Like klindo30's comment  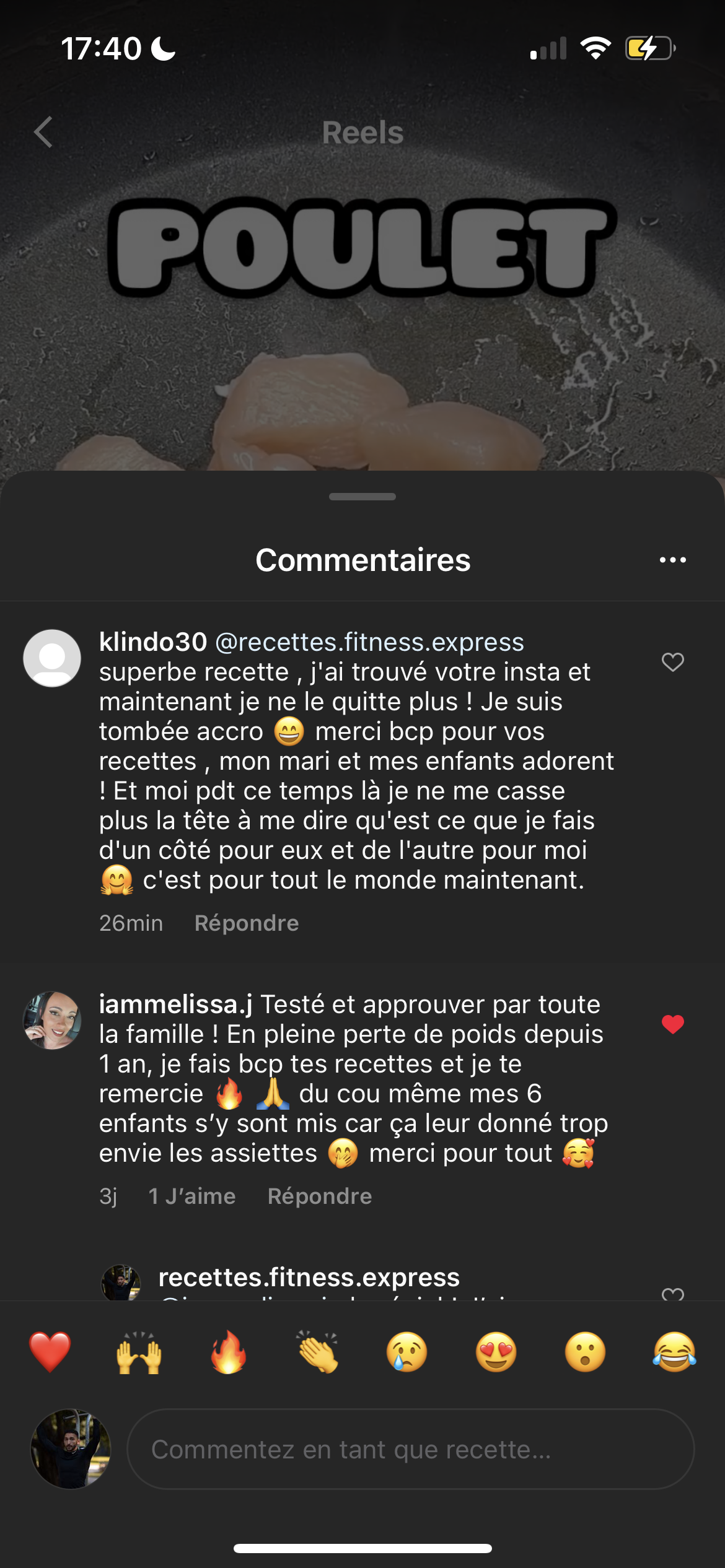pos(672,662)
